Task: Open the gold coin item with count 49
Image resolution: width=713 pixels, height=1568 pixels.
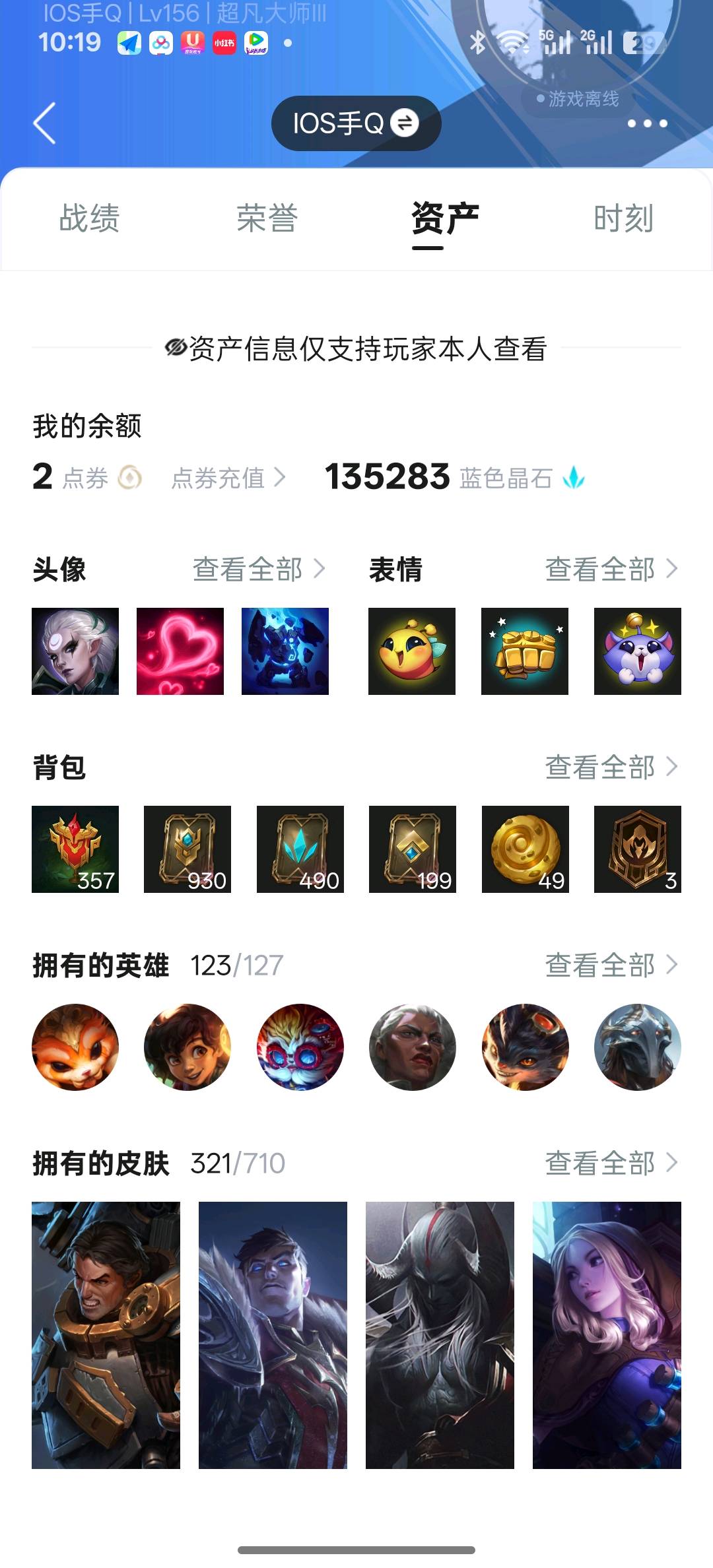Action: pyautogui.click(x=526, y=849)
